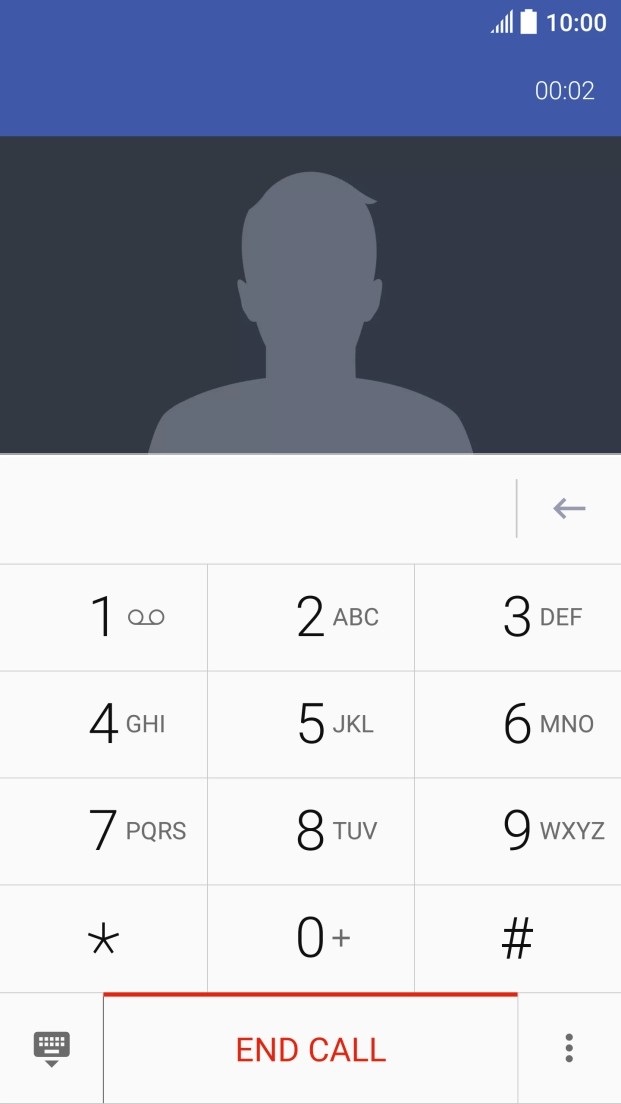Enter 0 on the dial pad
Viewport: 621px width, 1104px height.
311,938
